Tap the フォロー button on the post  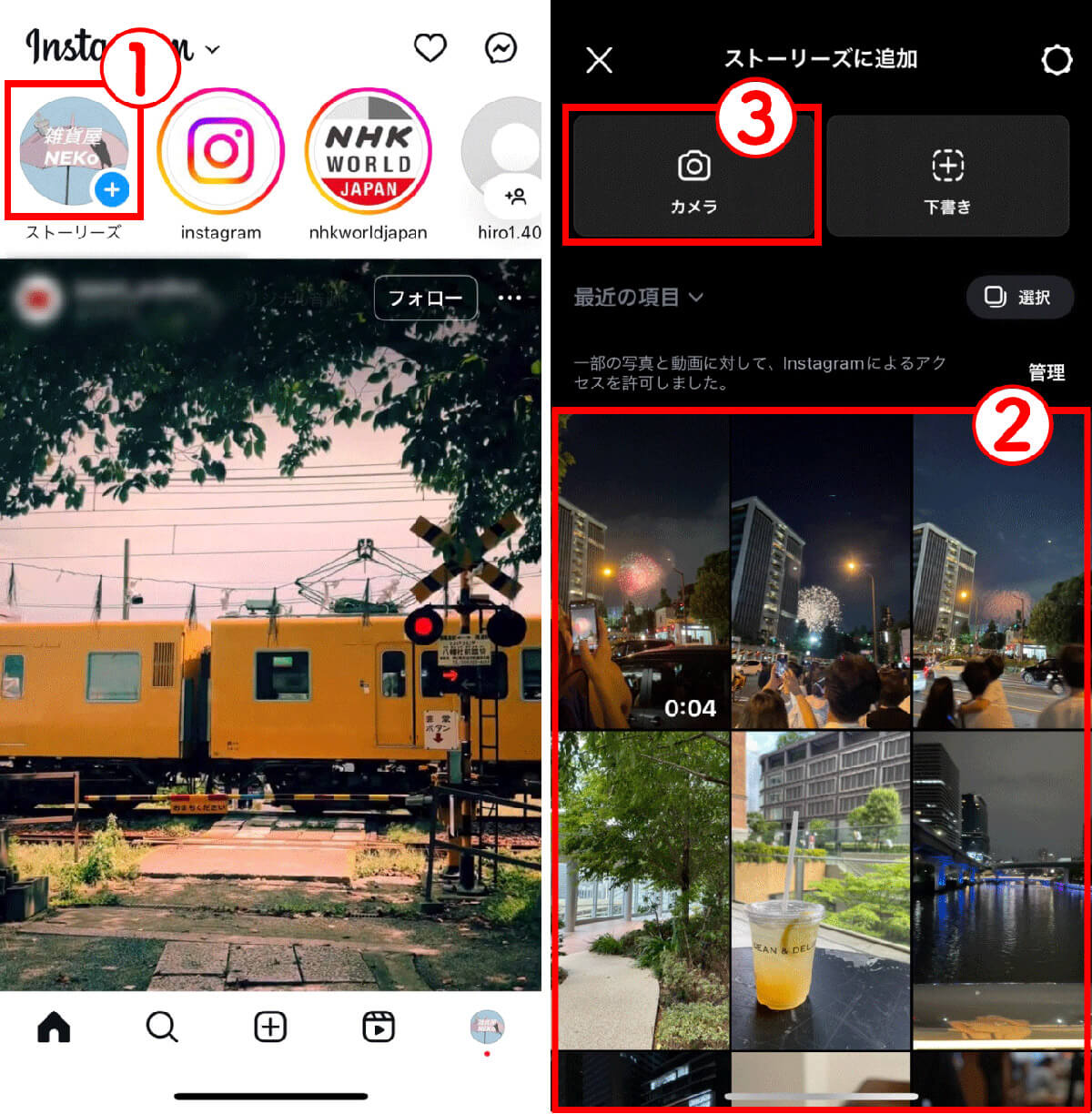[x=425, y=298]
